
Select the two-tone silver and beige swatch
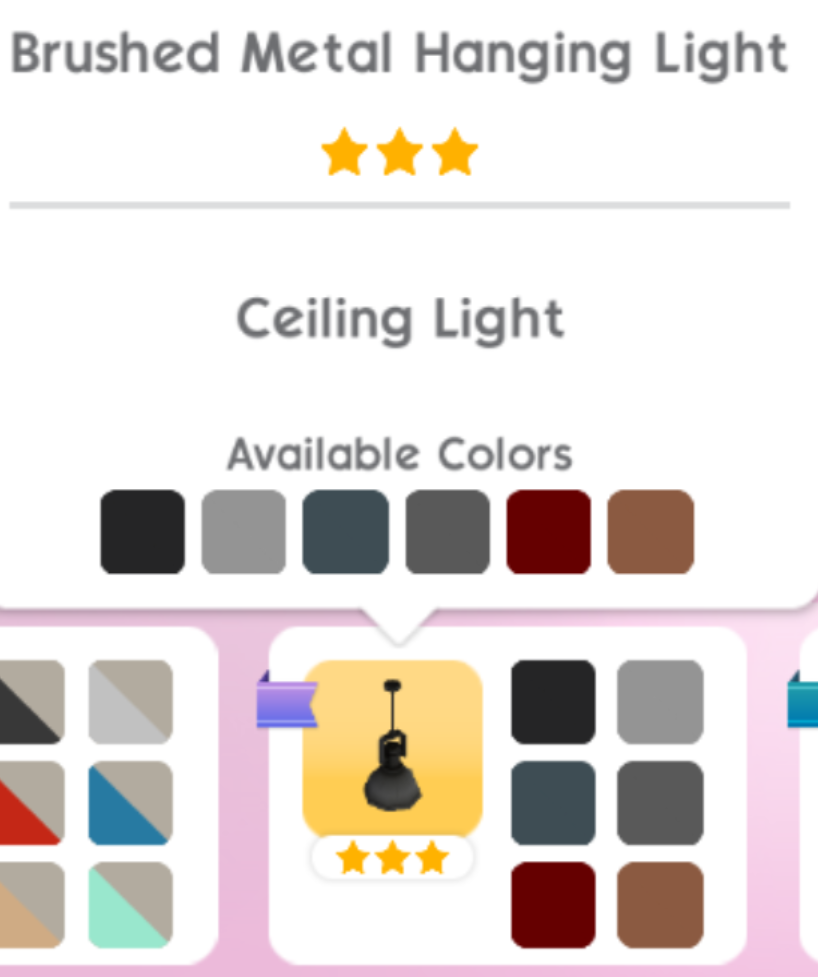click(x=130, y=702)
